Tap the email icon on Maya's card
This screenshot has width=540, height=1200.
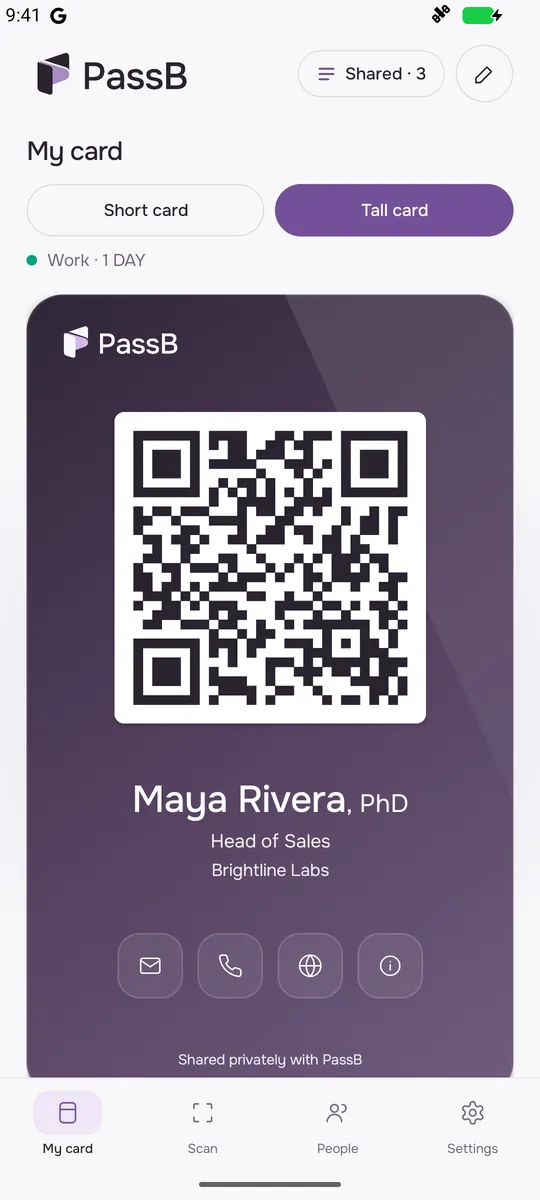coord(150,966)
